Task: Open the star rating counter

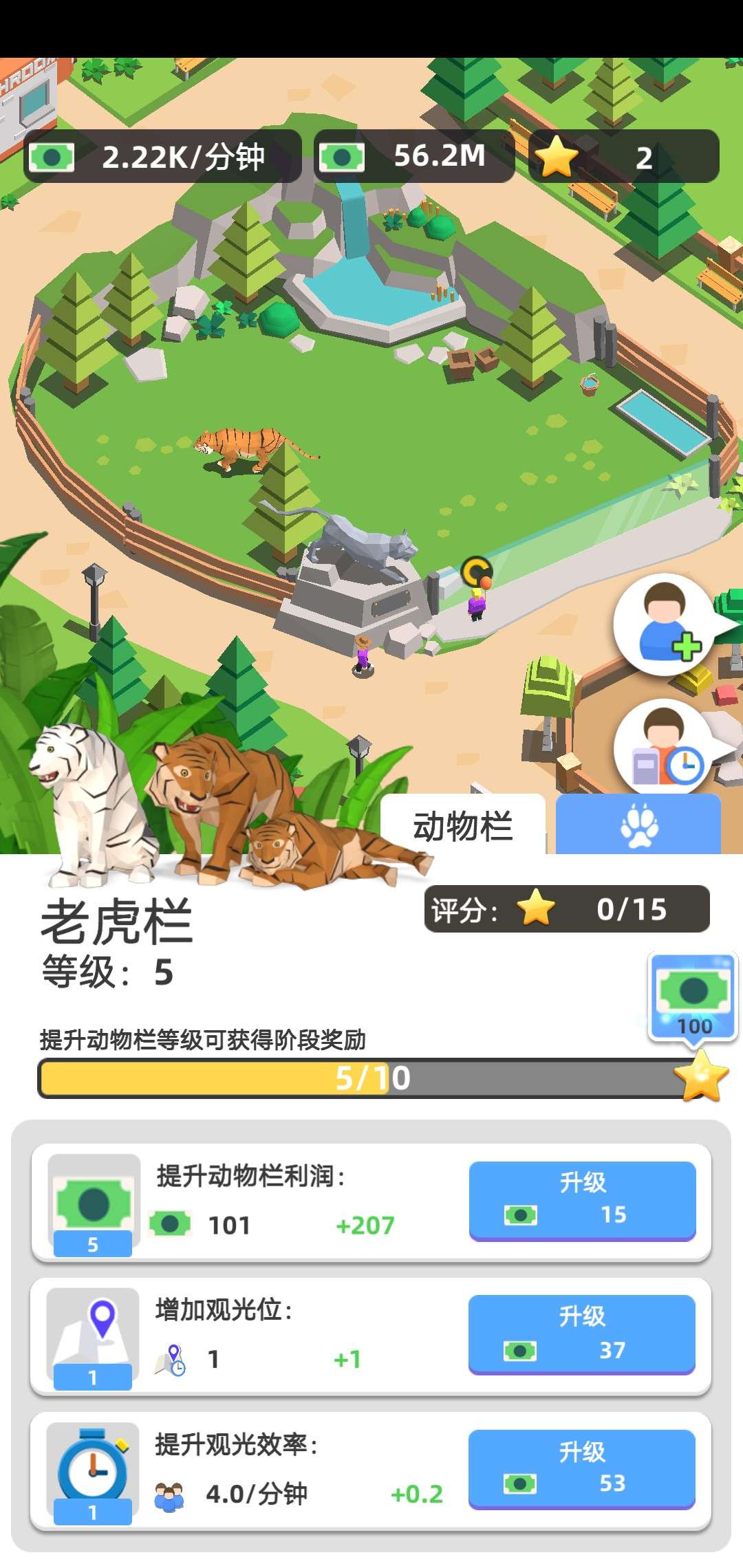Action: (x=623, y=157)
